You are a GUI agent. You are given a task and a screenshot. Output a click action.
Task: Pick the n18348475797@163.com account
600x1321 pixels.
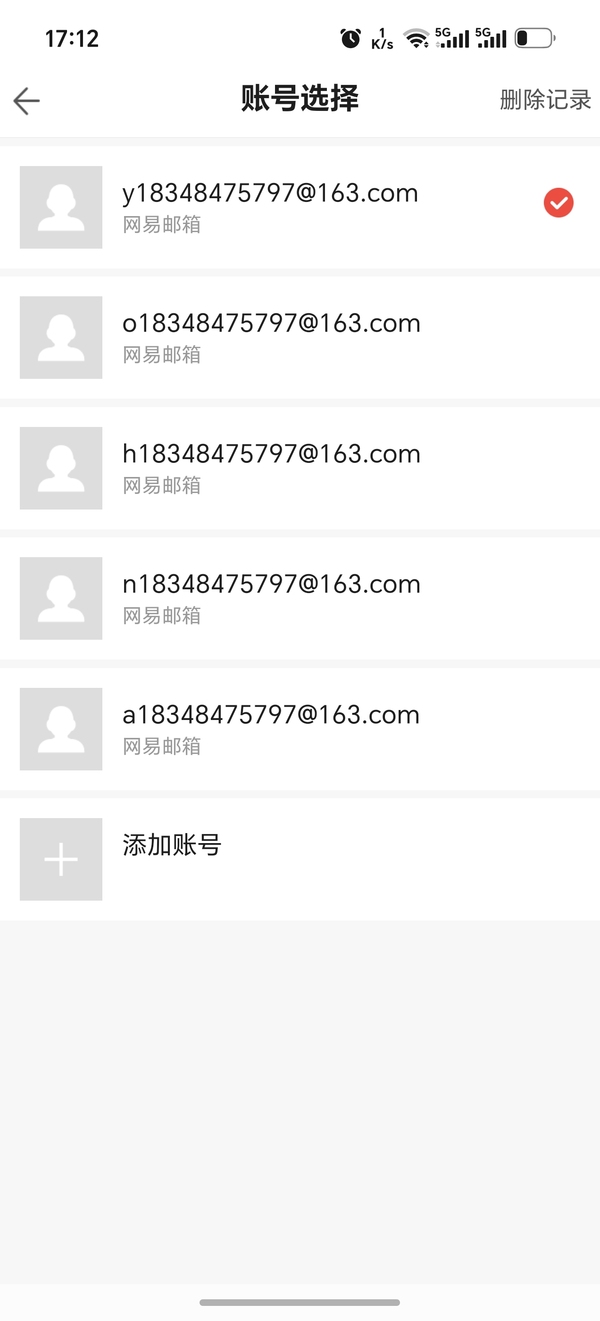pos(300,598)
